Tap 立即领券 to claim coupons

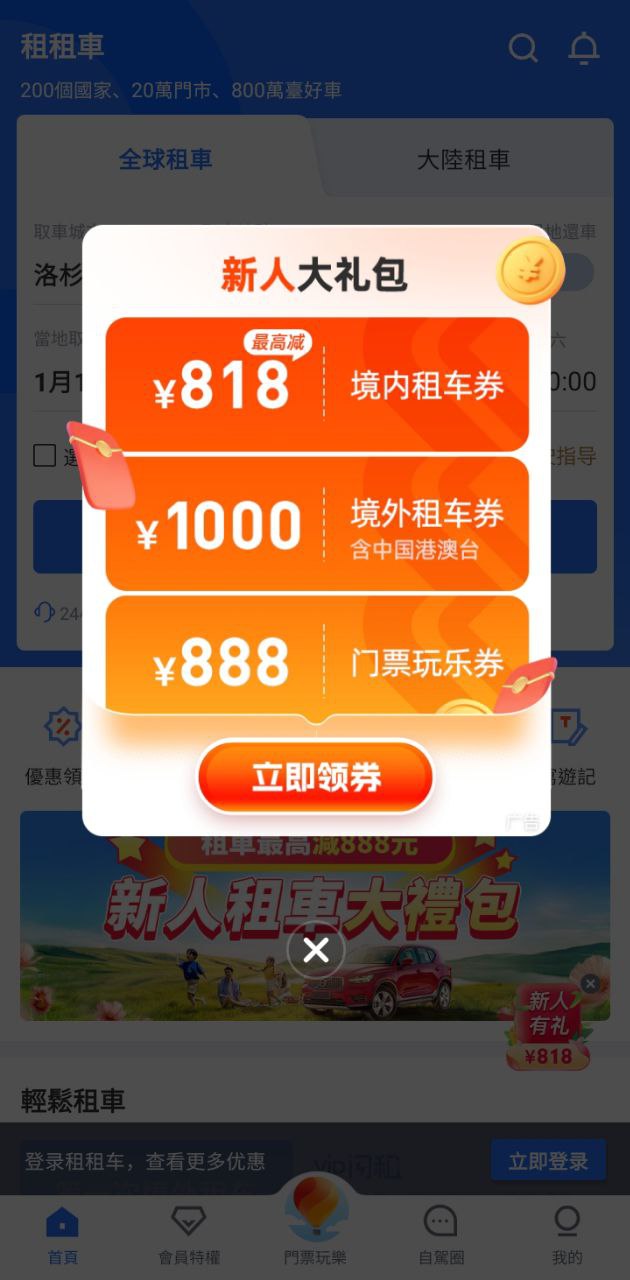click(315, 777)
